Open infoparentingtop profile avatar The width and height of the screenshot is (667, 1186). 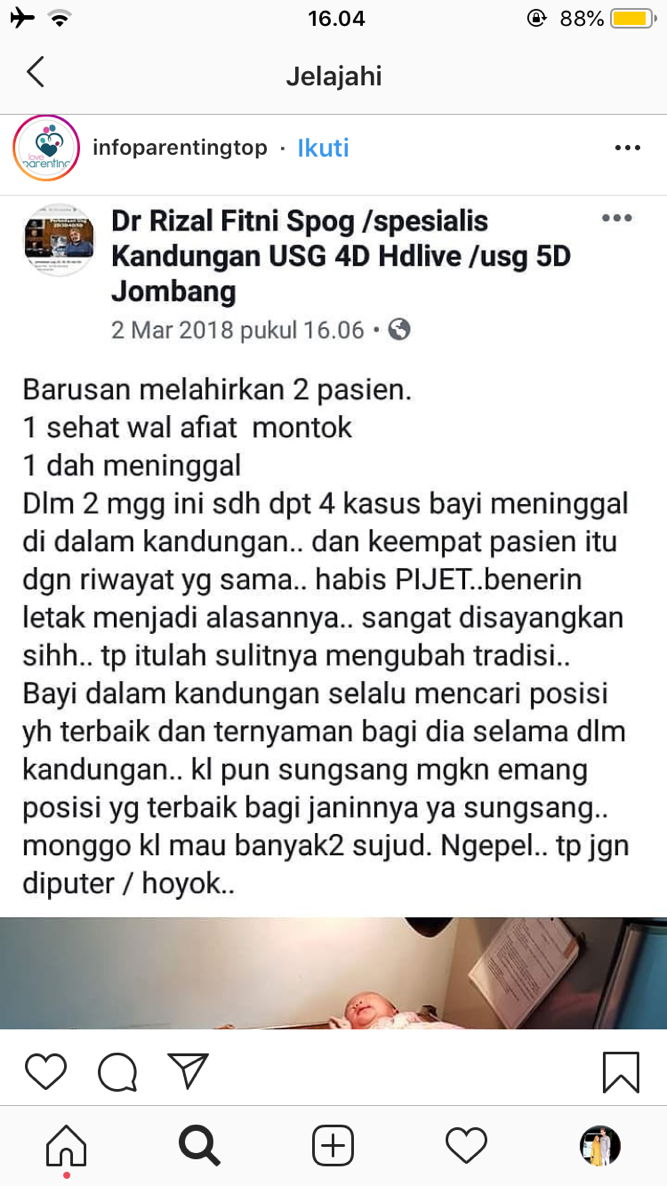[45, 148]
